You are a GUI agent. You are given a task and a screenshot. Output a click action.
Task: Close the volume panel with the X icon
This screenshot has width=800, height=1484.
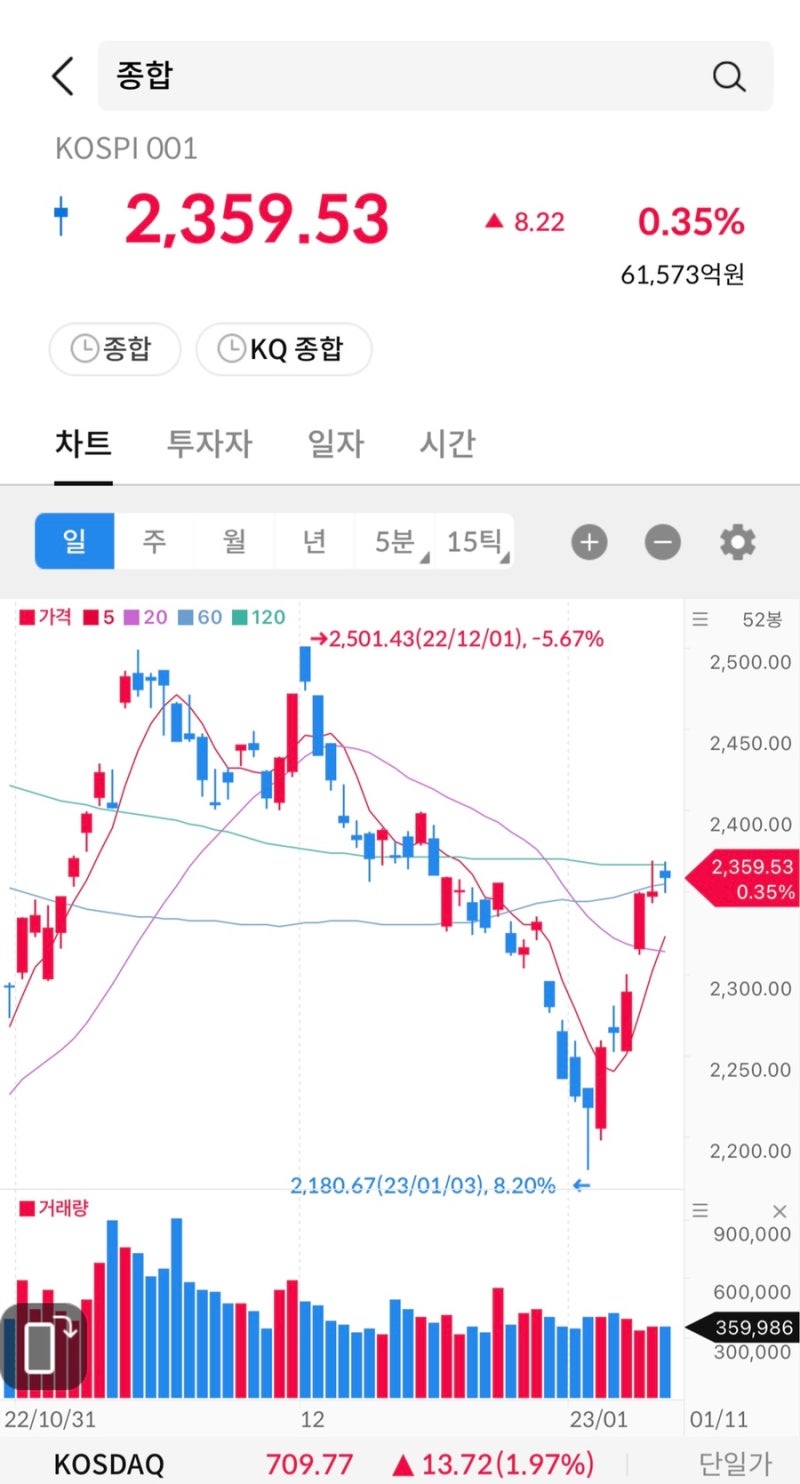(779, 1210)
